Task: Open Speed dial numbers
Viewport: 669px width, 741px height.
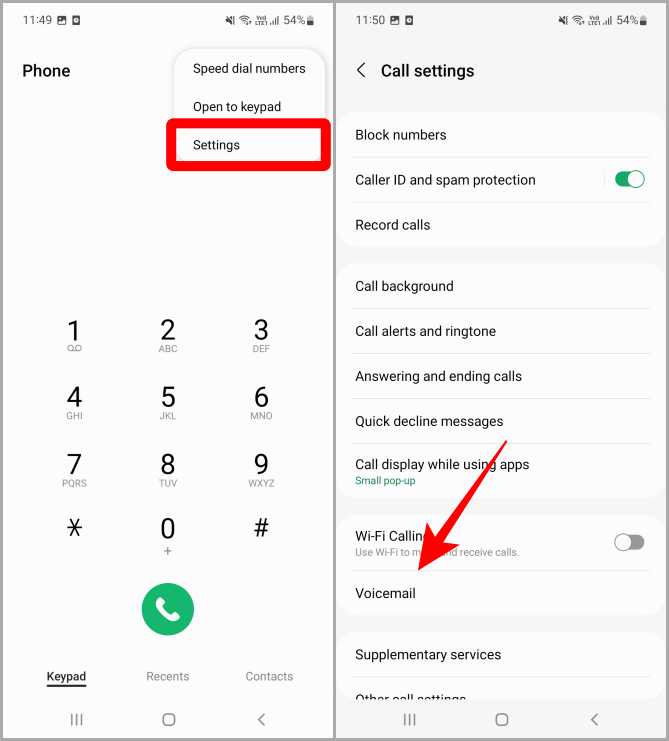Action: pos(249,69)
